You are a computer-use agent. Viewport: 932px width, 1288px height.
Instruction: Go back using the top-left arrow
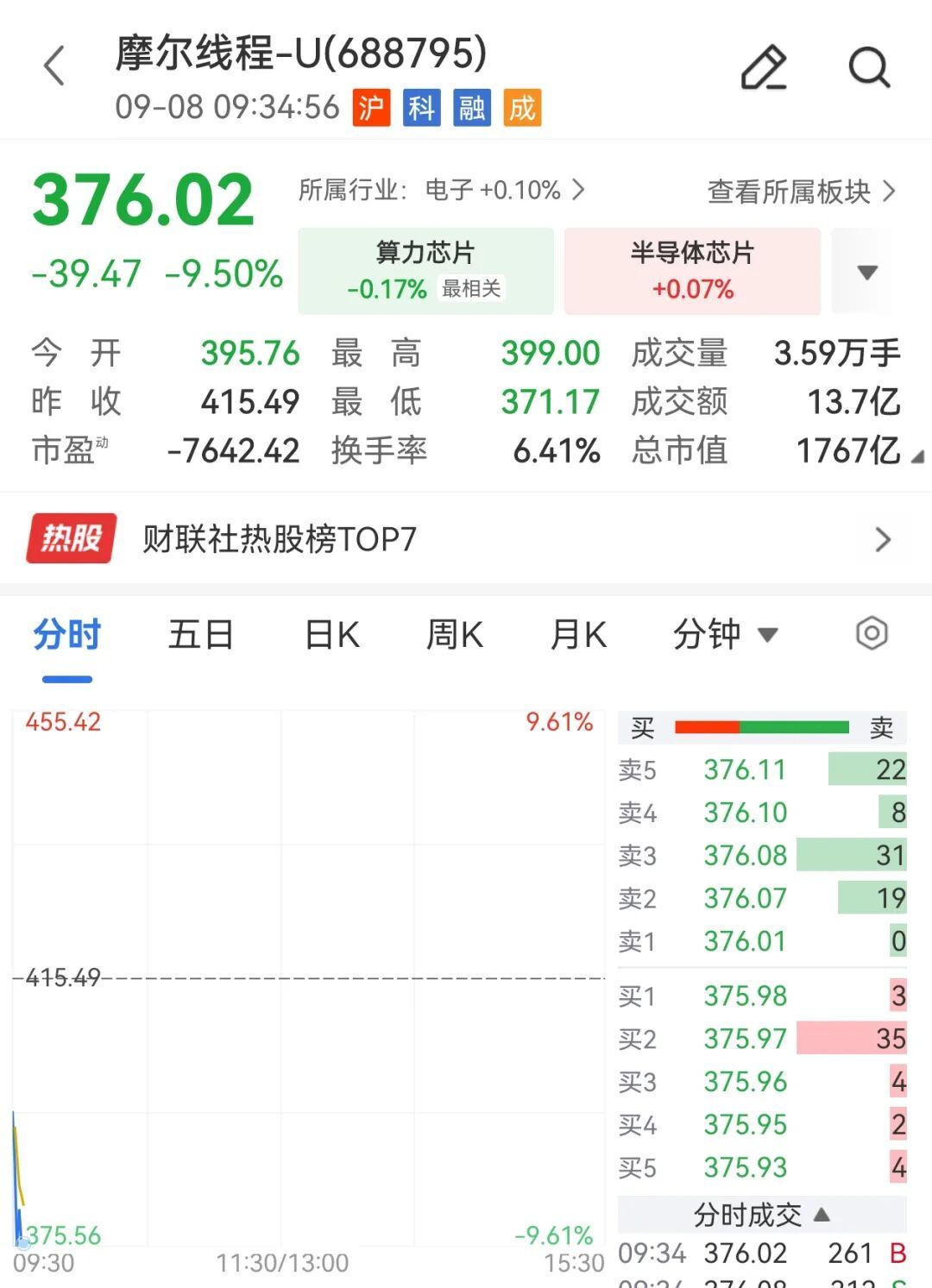pyautogui.click(x=54, y=66)
